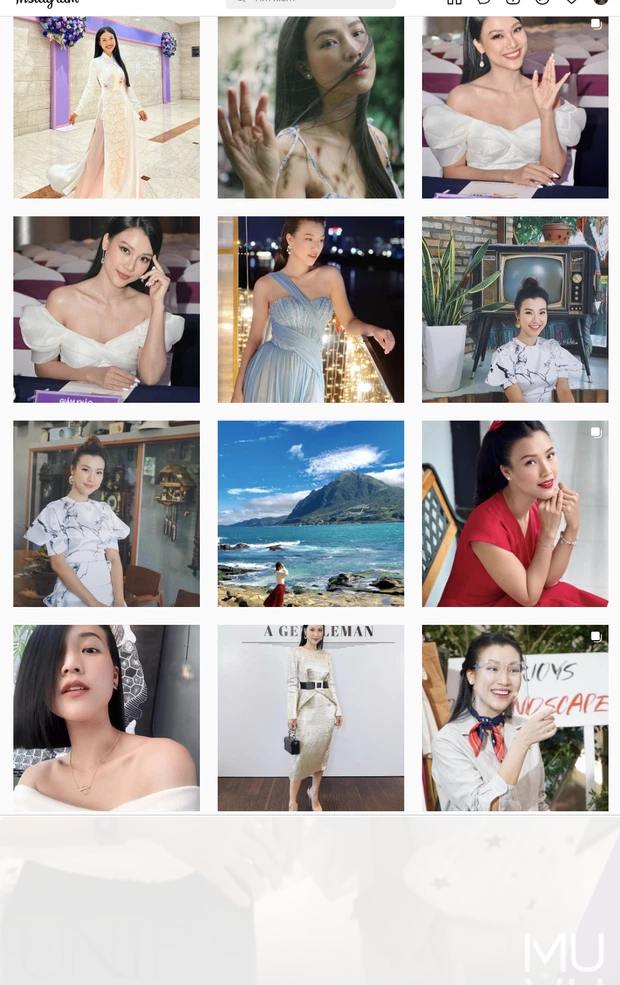Open the short-hair selfie in white top
Screen dimensions: 620x985
coord(106,717)
